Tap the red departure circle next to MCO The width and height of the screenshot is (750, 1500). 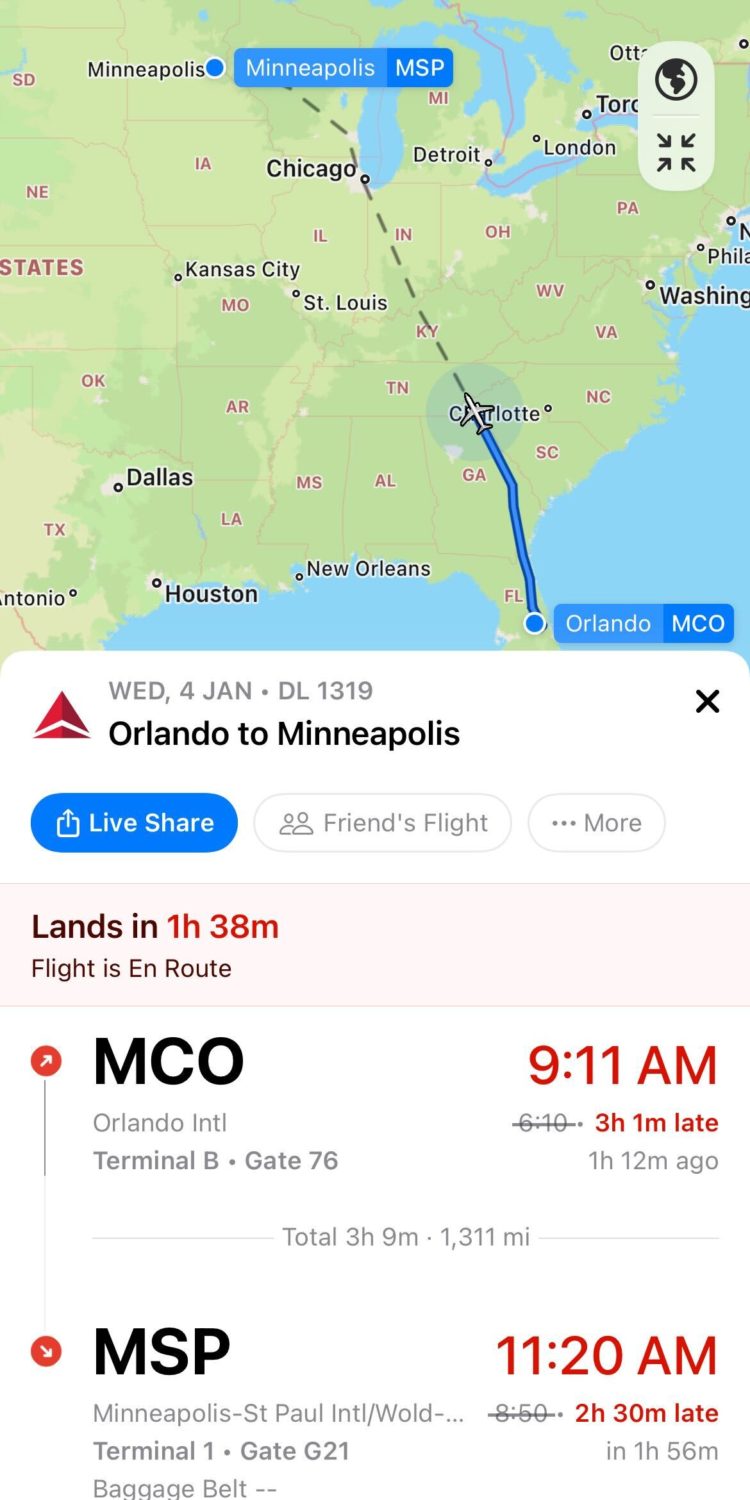(45, 1061)
